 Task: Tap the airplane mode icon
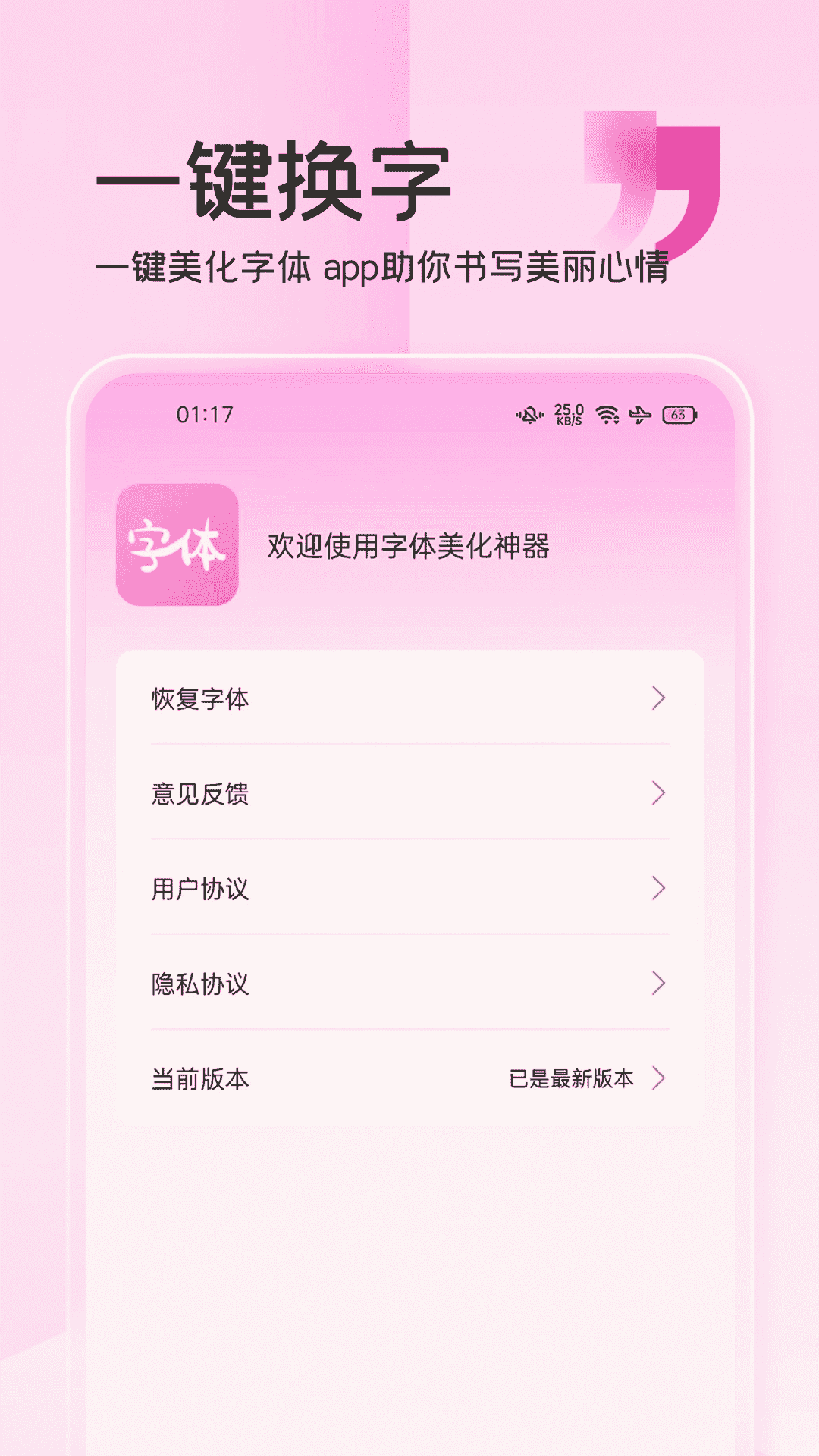point(641,414)
